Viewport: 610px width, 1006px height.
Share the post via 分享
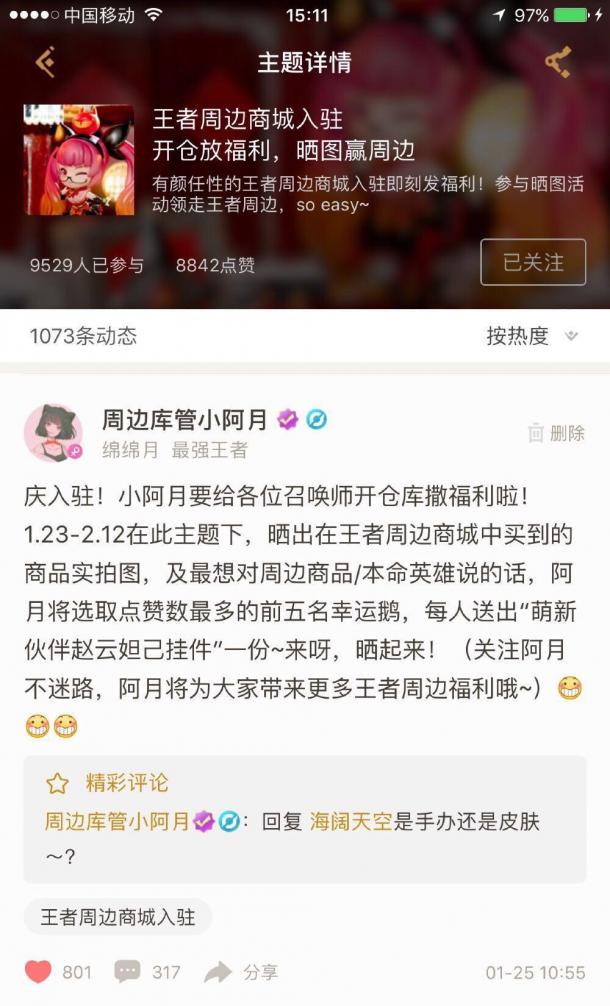(241, 972)
